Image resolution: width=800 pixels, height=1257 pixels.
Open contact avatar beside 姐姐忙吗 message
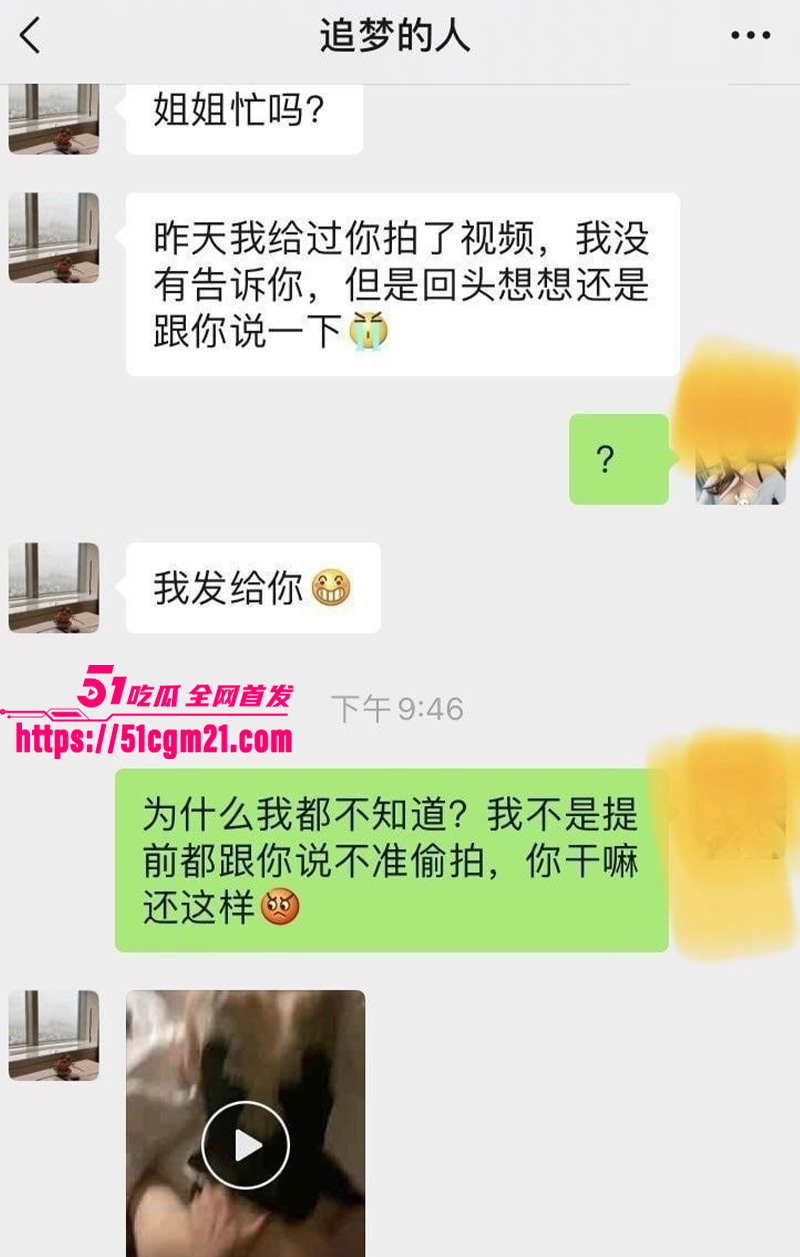[x=54, y=119]
